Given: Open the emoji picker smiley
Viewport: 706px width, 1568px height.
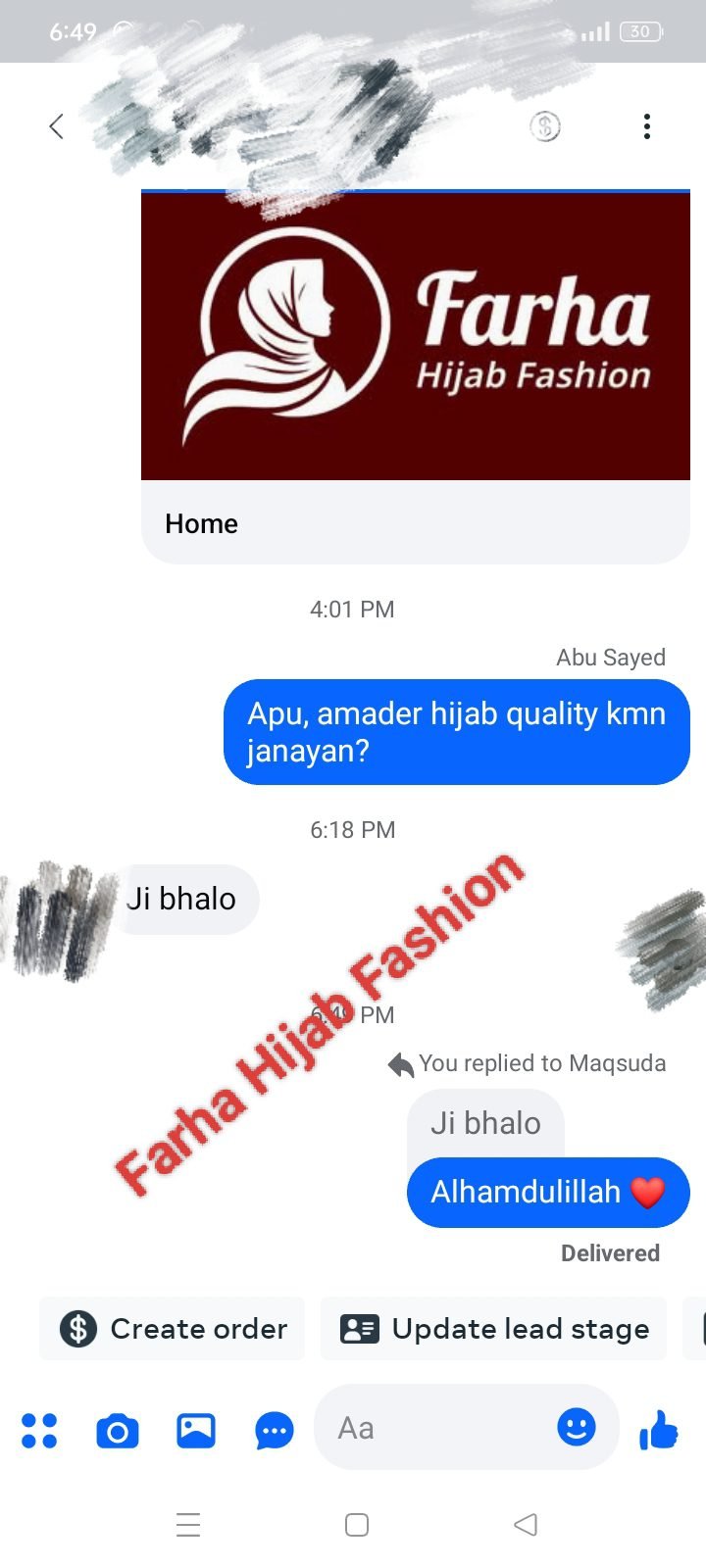Looking at the screenshot, I should click(577, 1427).
